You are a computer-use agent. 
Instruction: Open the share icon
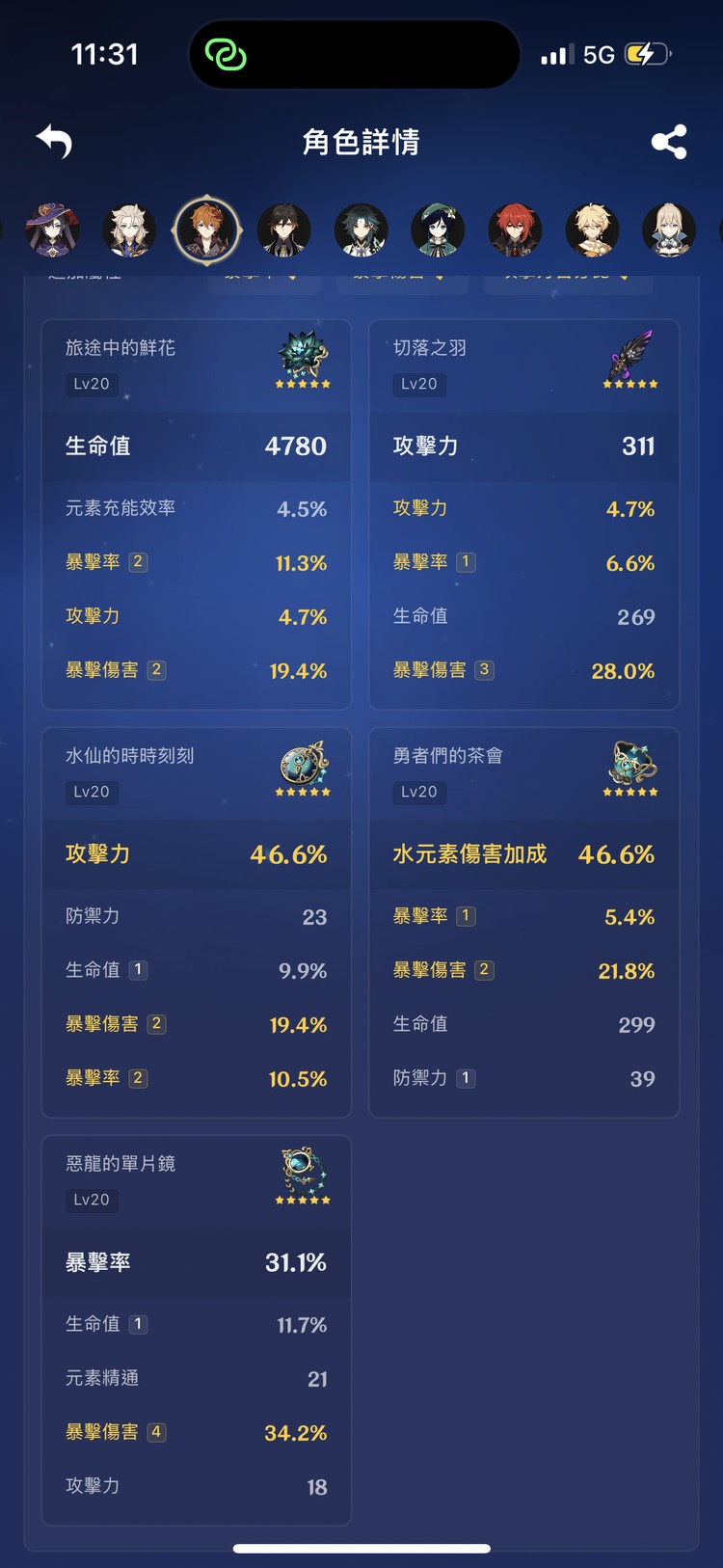(668, 141)
